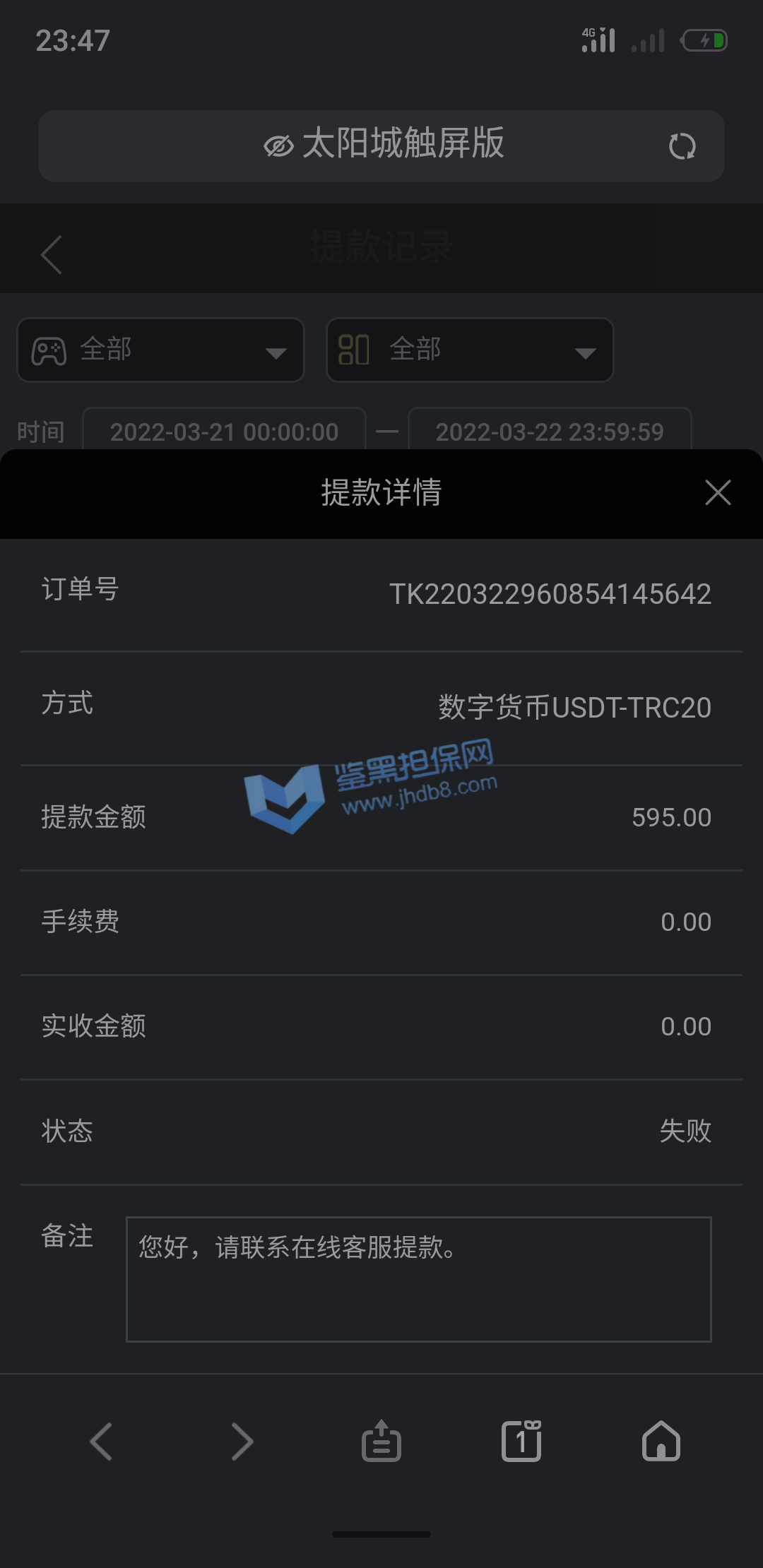Screen dimensions: 763x1568
Task: Close the 提款详情 dialog
Action: click(x=718, y=492)
